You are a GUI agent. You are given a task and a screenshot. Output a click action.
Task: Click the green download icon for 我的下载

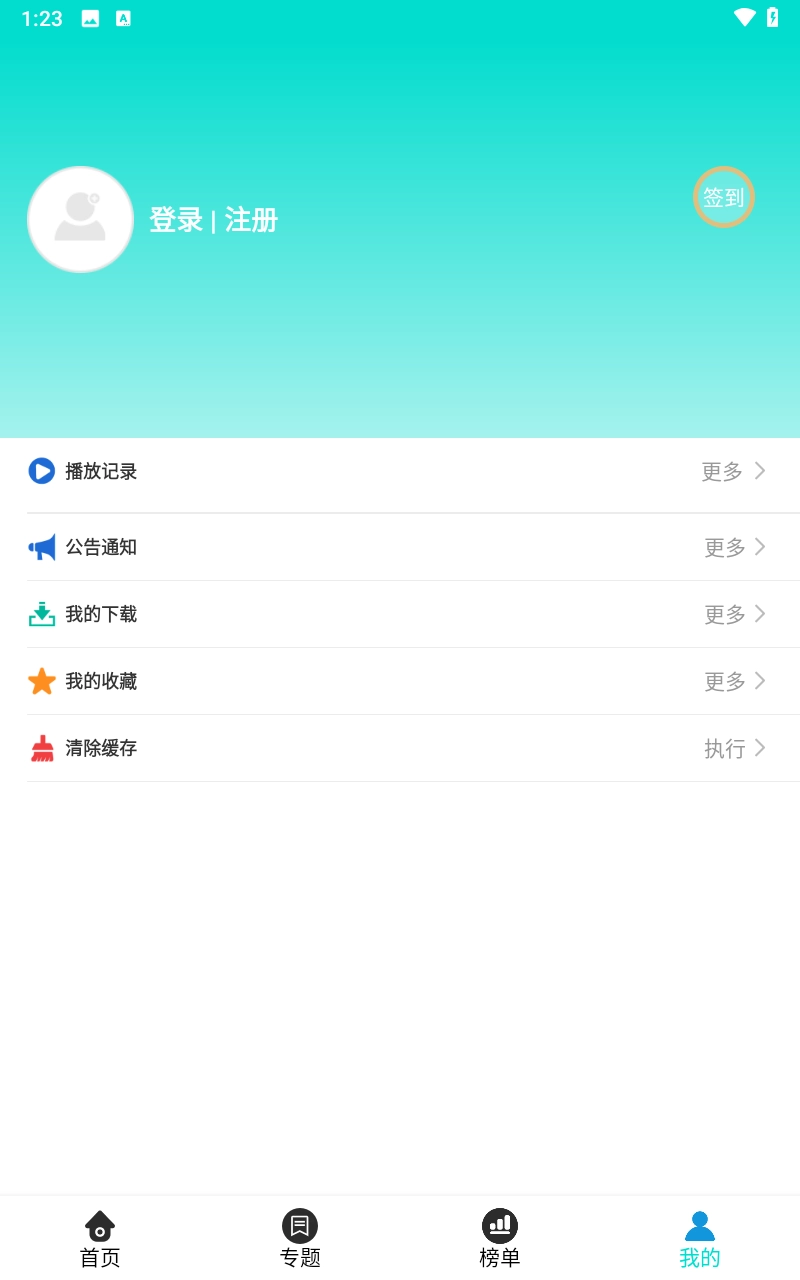point(40,614)
